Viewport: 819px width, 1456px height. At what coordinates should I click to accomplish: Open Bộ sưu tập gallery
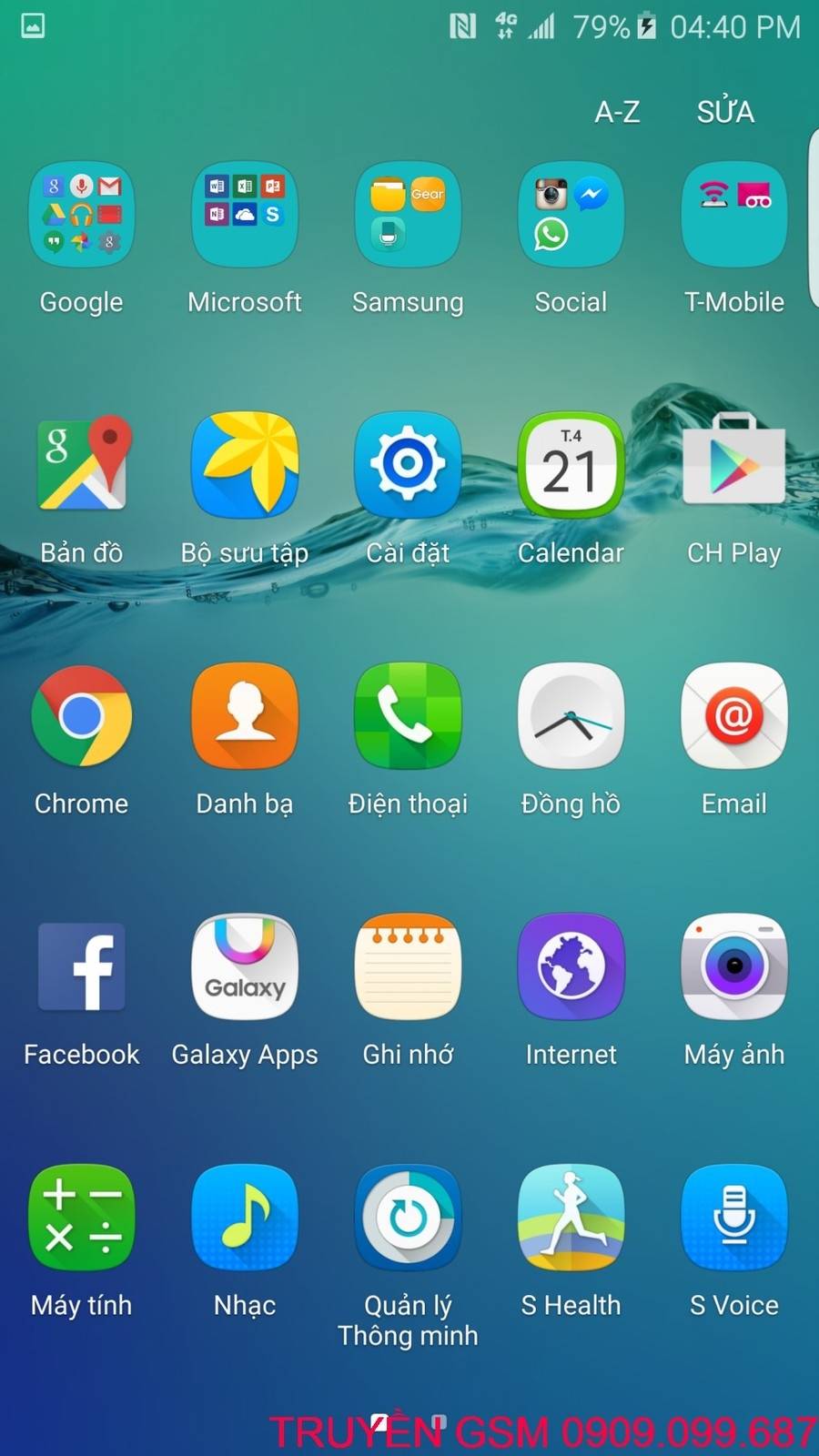click(245, 464)
